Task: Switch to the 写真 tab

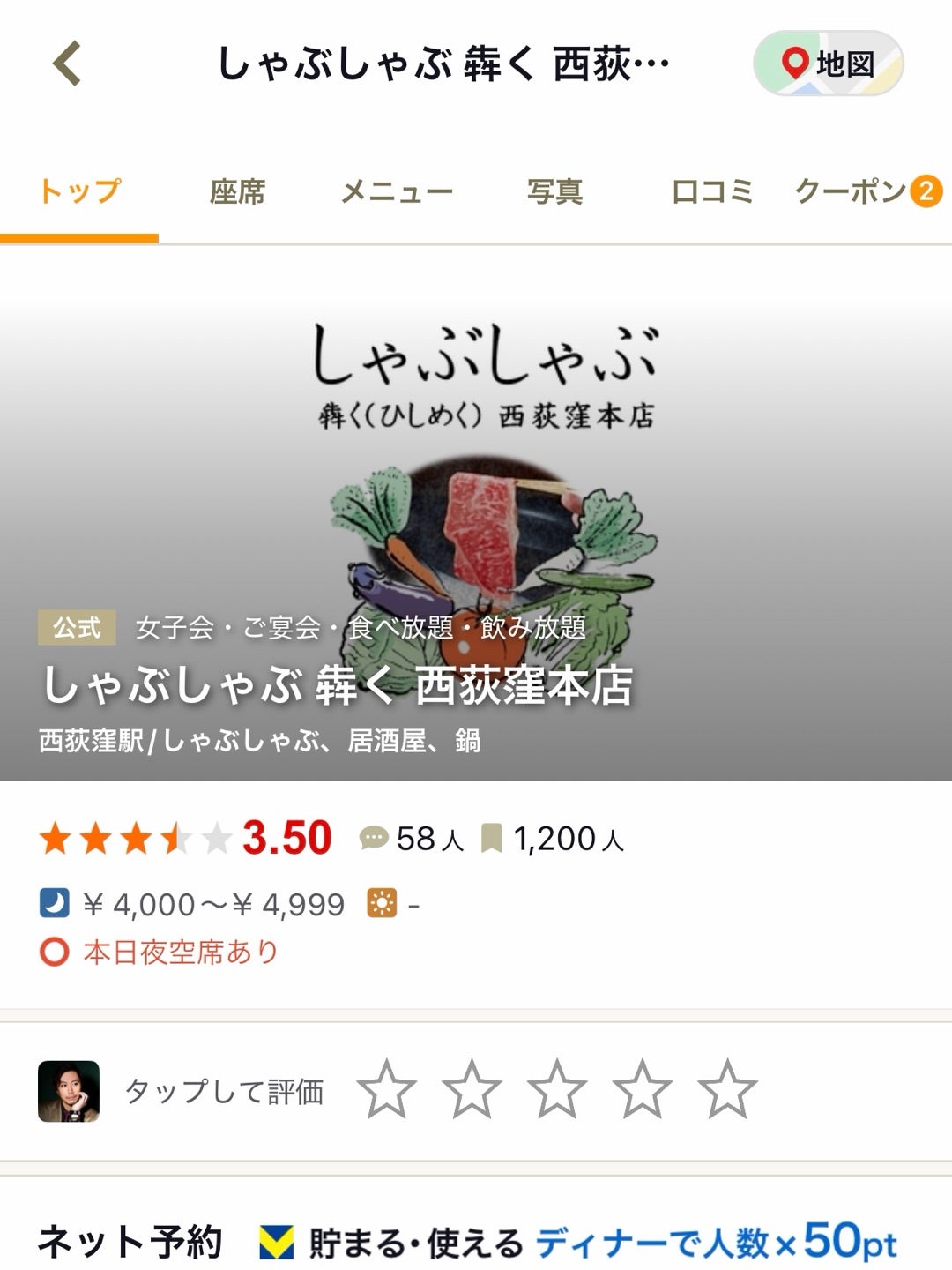Action: tap(554, 191)
